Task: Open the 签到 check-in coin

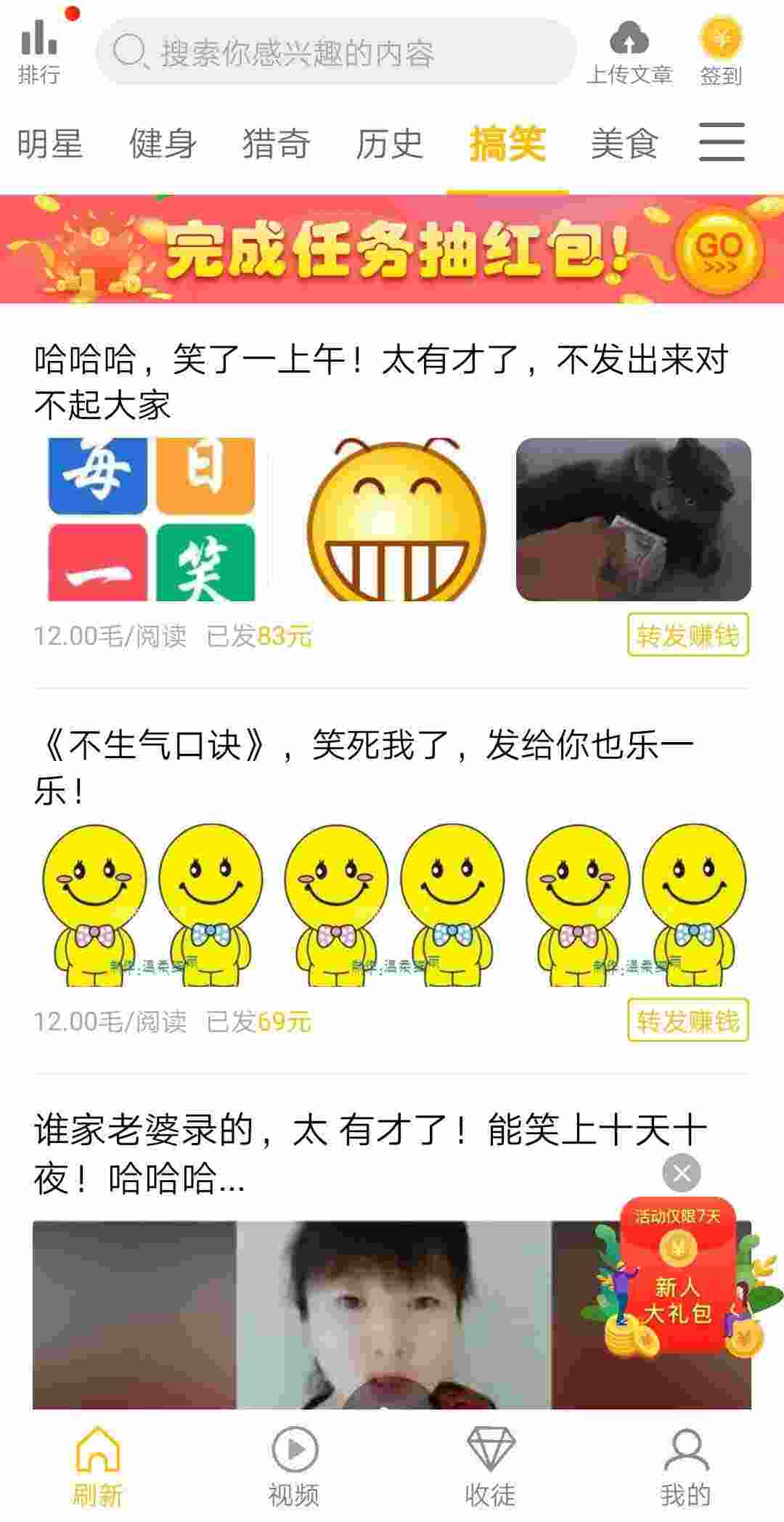Action: coord(721,52)
